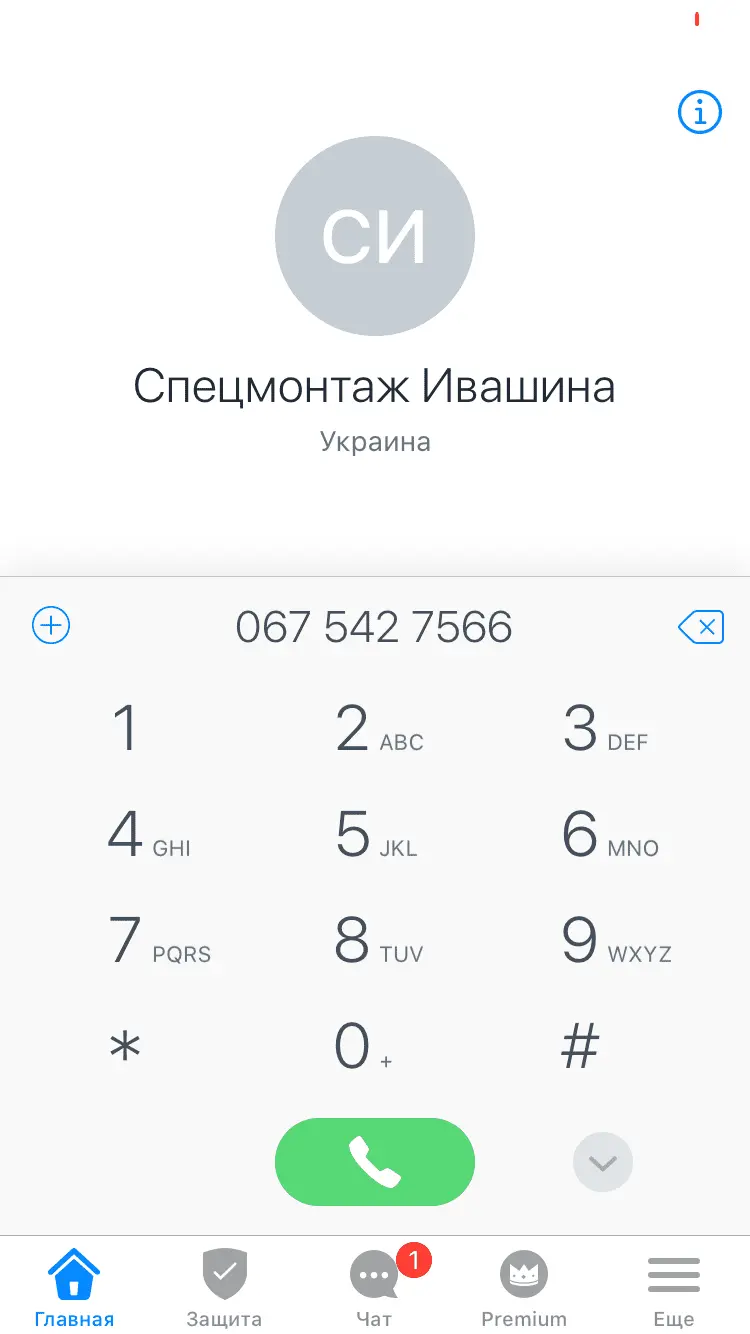Tap the asterisk key
Screen dimensions: 750x1334
click(125, 1047)
